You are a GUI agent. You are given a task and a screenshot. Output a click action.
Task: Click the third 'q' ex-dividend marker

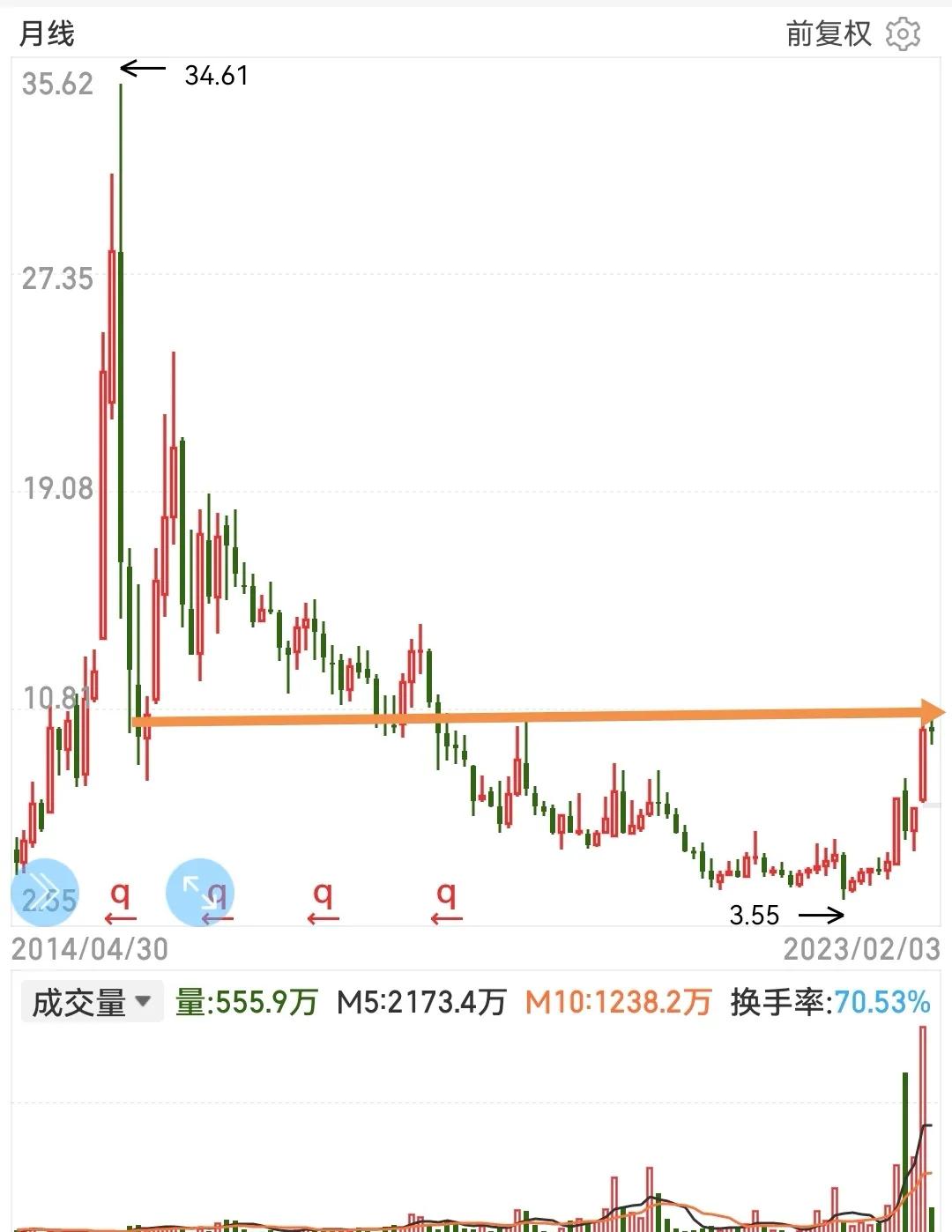point(321,895)
